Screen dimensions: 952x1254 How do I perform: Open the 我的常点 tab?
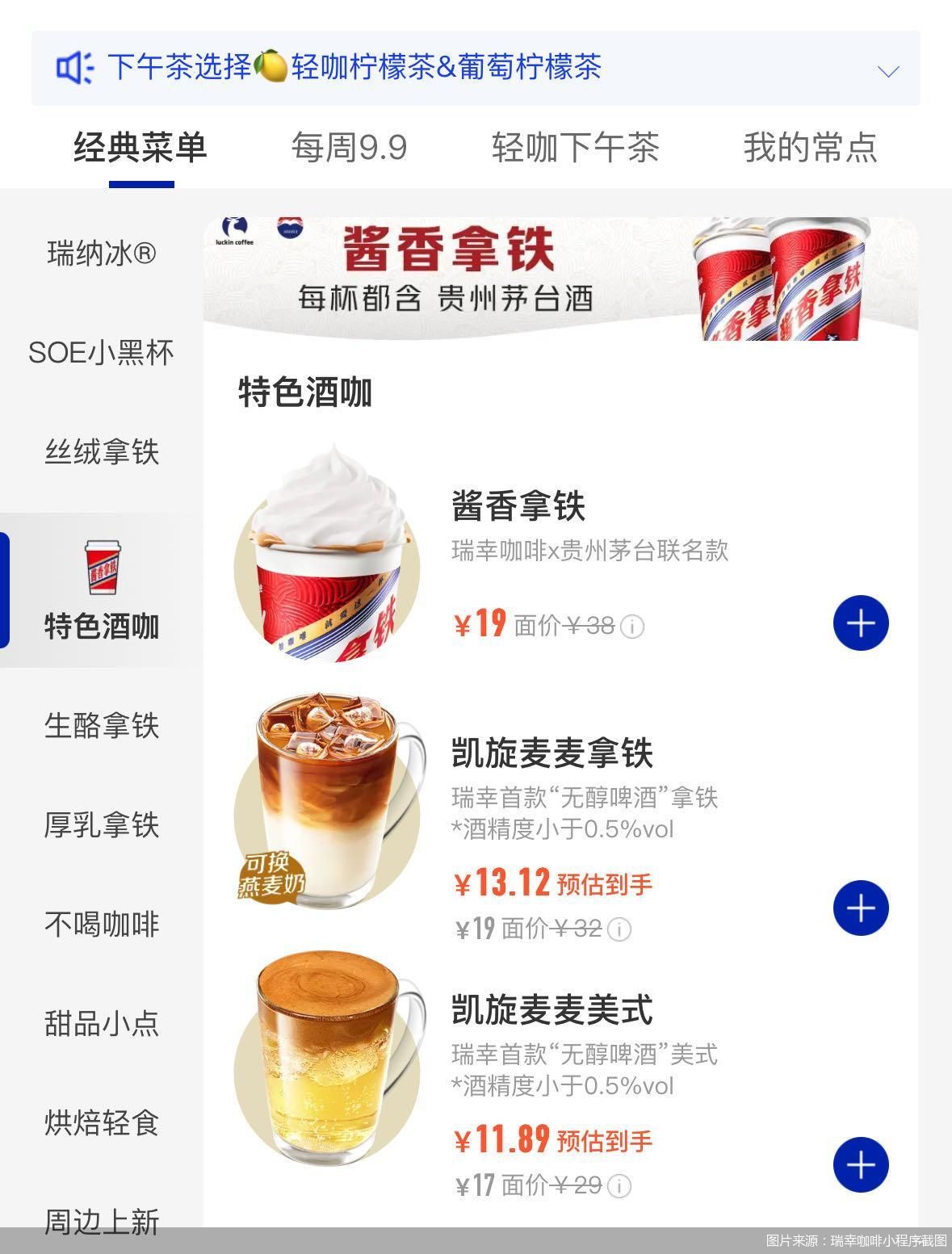point(810,148)
